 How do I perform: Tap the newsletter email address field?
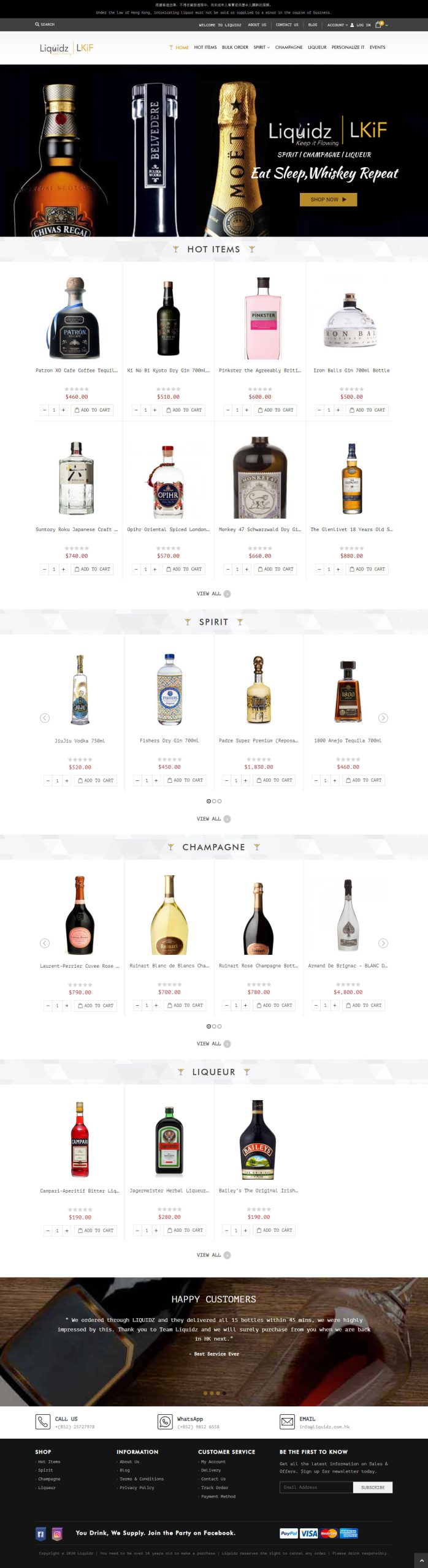pos(316,1487)
